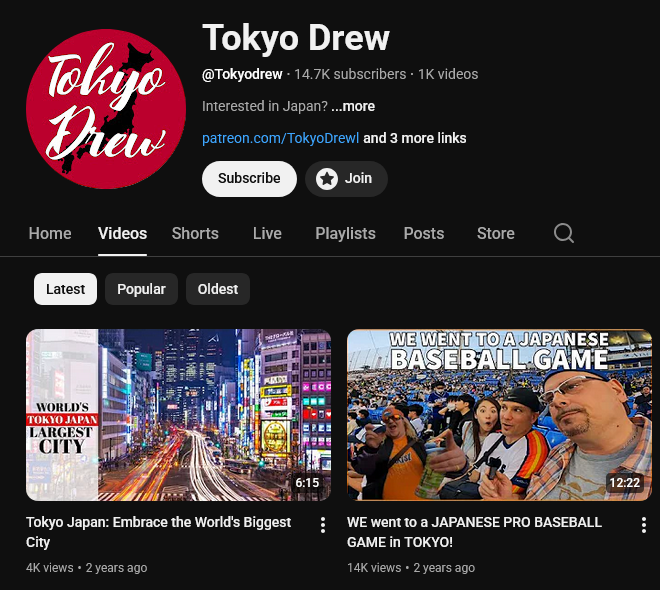Open the patreon.com/TokyoDrewl link

(280, 138)
